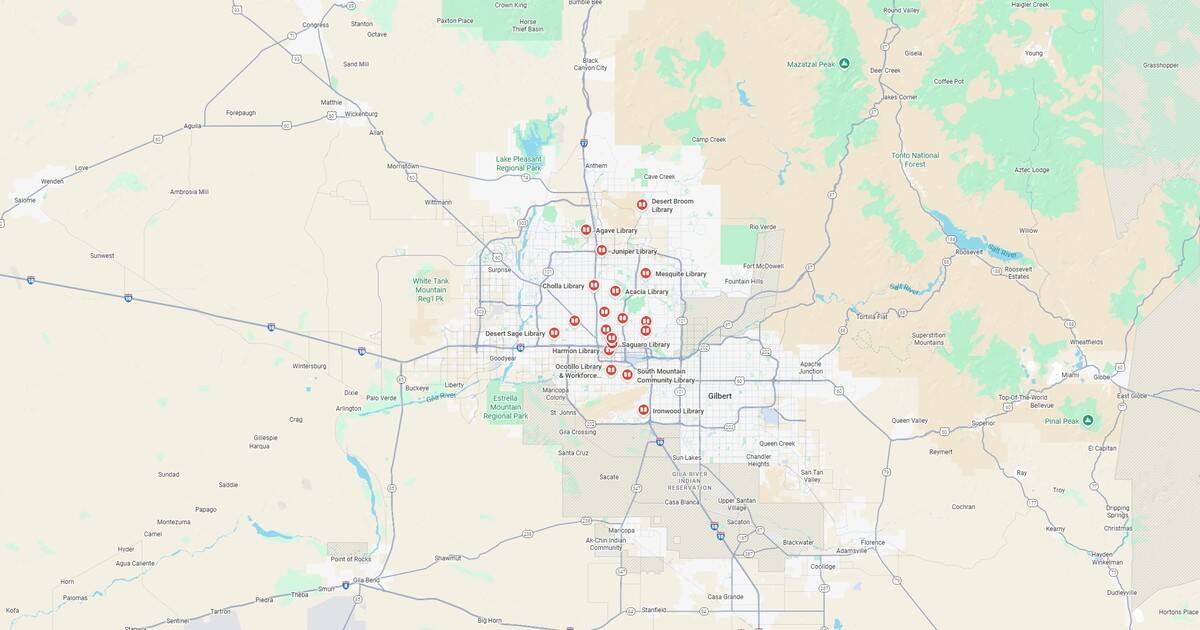Open the Cholla Library pin
Image resolution: width=1200 pixels, height=630 pixels.
click(594, 285)
